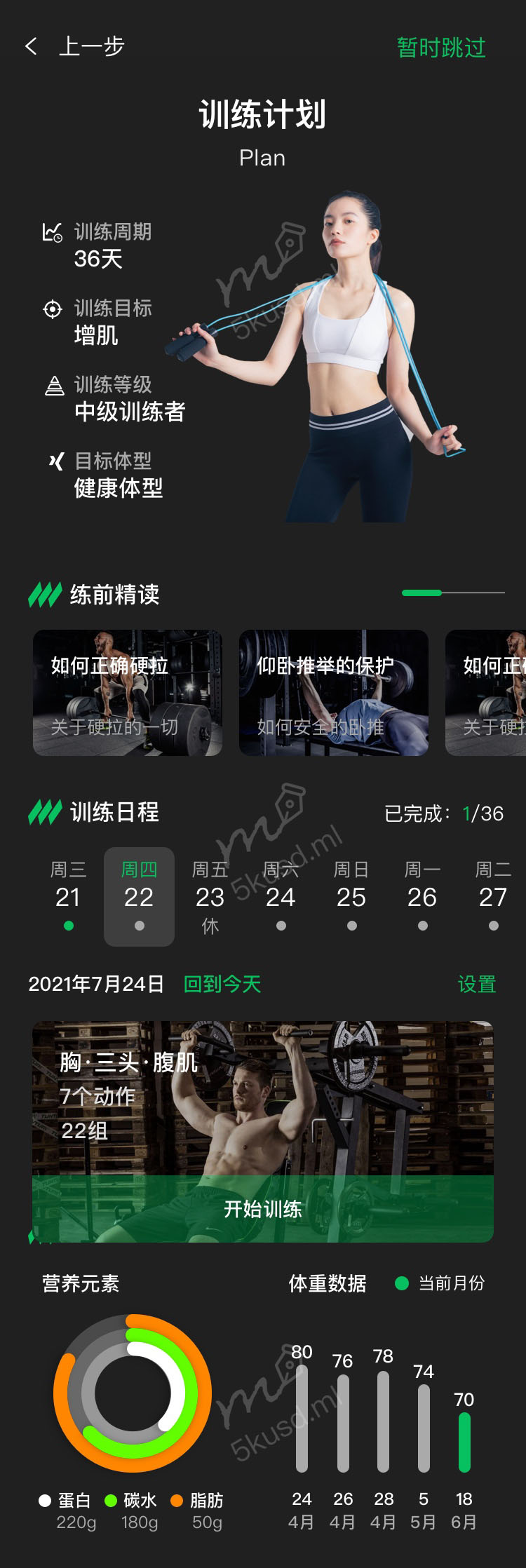Select Friday 23 rest day
Image resolution: width=526 pixels, height=1568 pixels.
coord(210,897)
